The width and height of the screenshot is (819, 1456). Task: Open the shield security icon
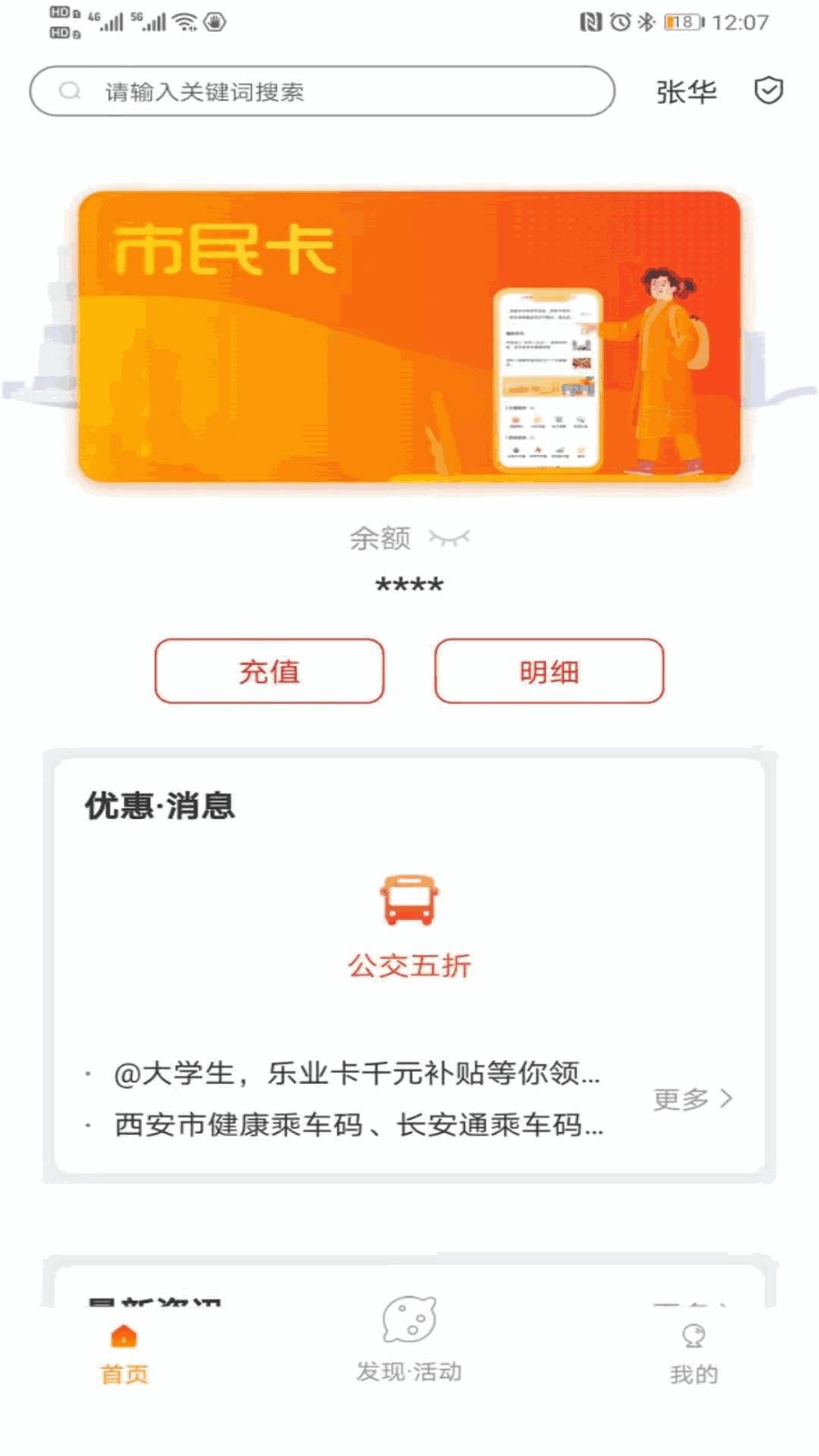tap(768, 90)
